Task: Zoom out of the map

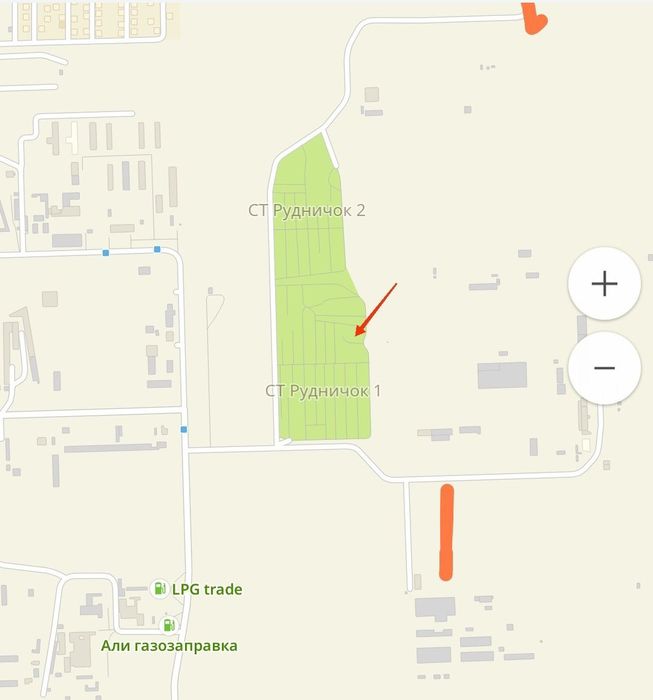Action: 604,368
